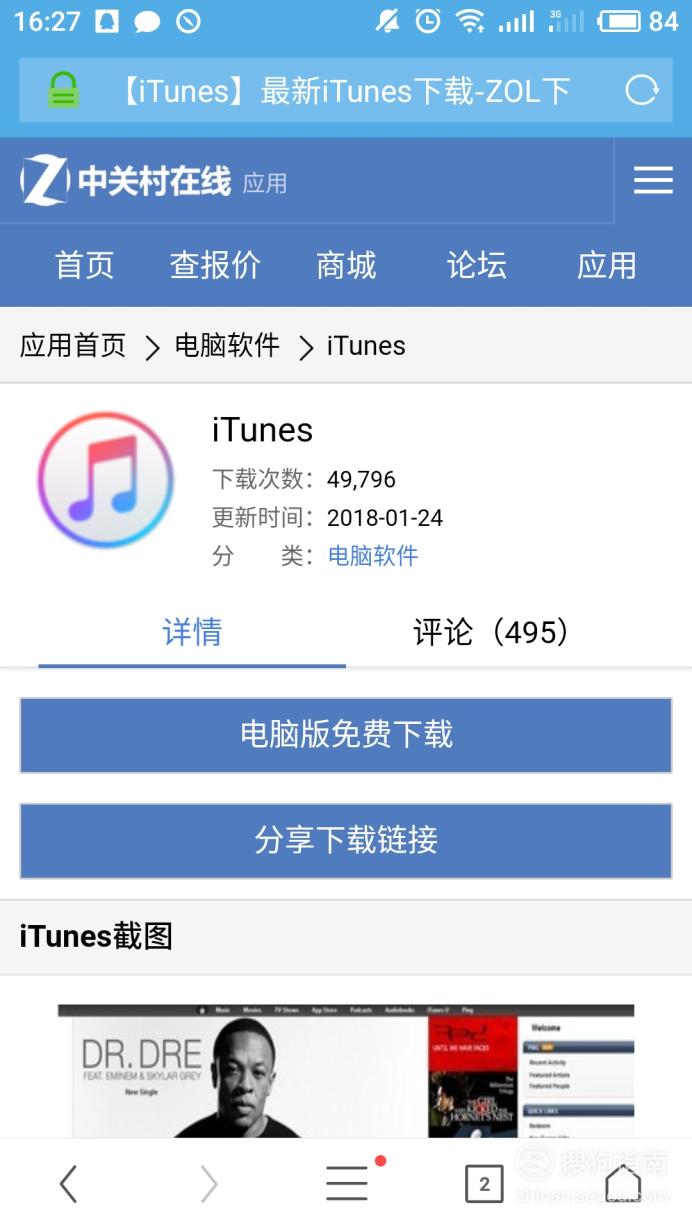Image resolution: width=692 pixels, height=1230 pixels.
Task: Tap 分享下载链接 button
Action: coord(346,840)
